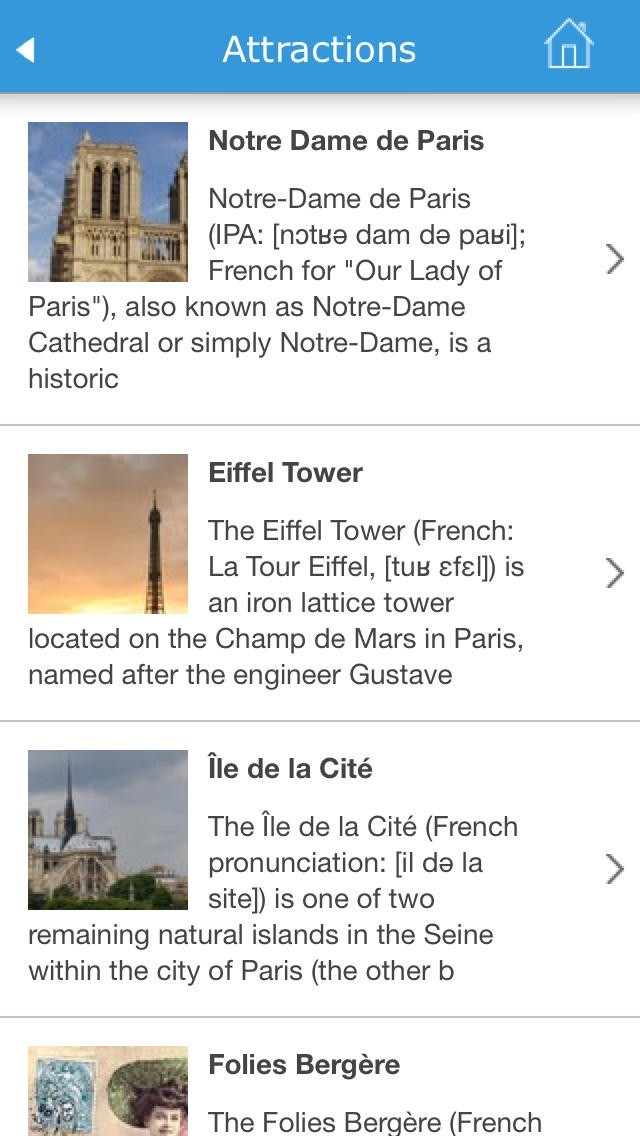Open the Folies Bergère listing
Image resolution: width=640 pixels, height=1136 pixels.
[x=320, y=1085]
